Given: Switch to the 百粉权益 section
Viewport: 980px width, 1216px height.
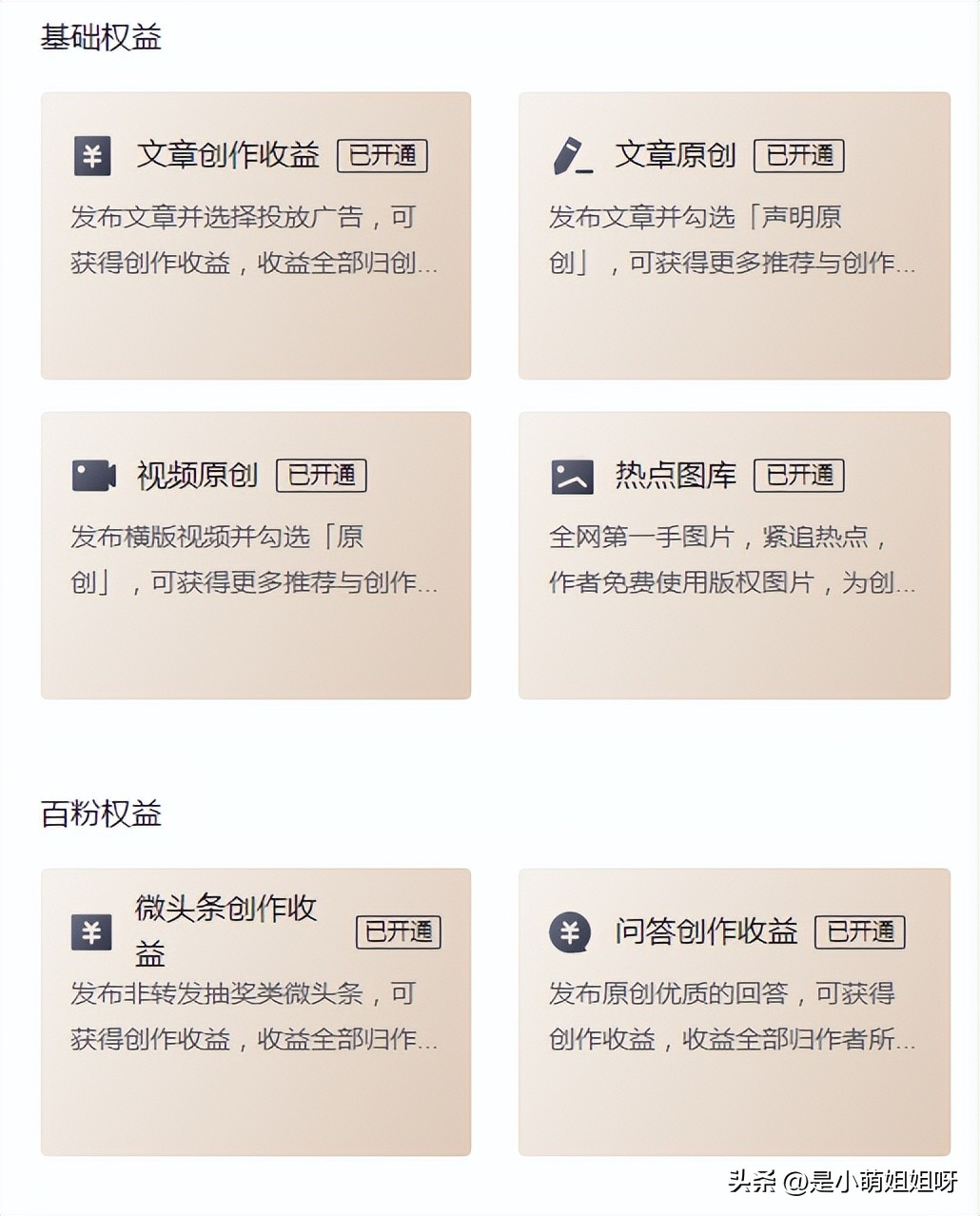Looking at the screenshot, I should 100,814.
